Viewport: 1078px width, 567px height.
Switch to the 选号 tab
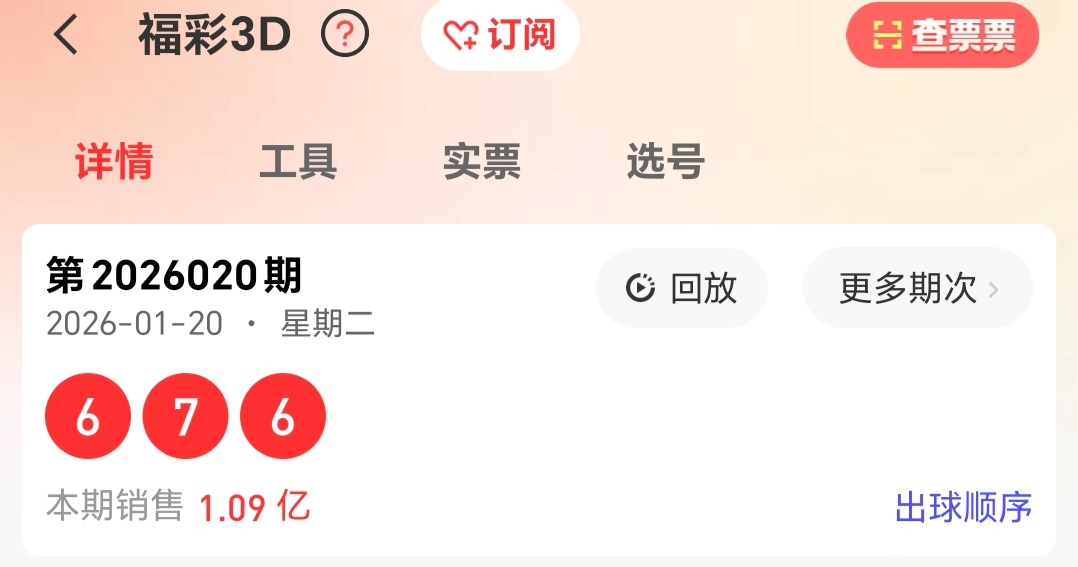pyautogui.click(x=666, y=162)
